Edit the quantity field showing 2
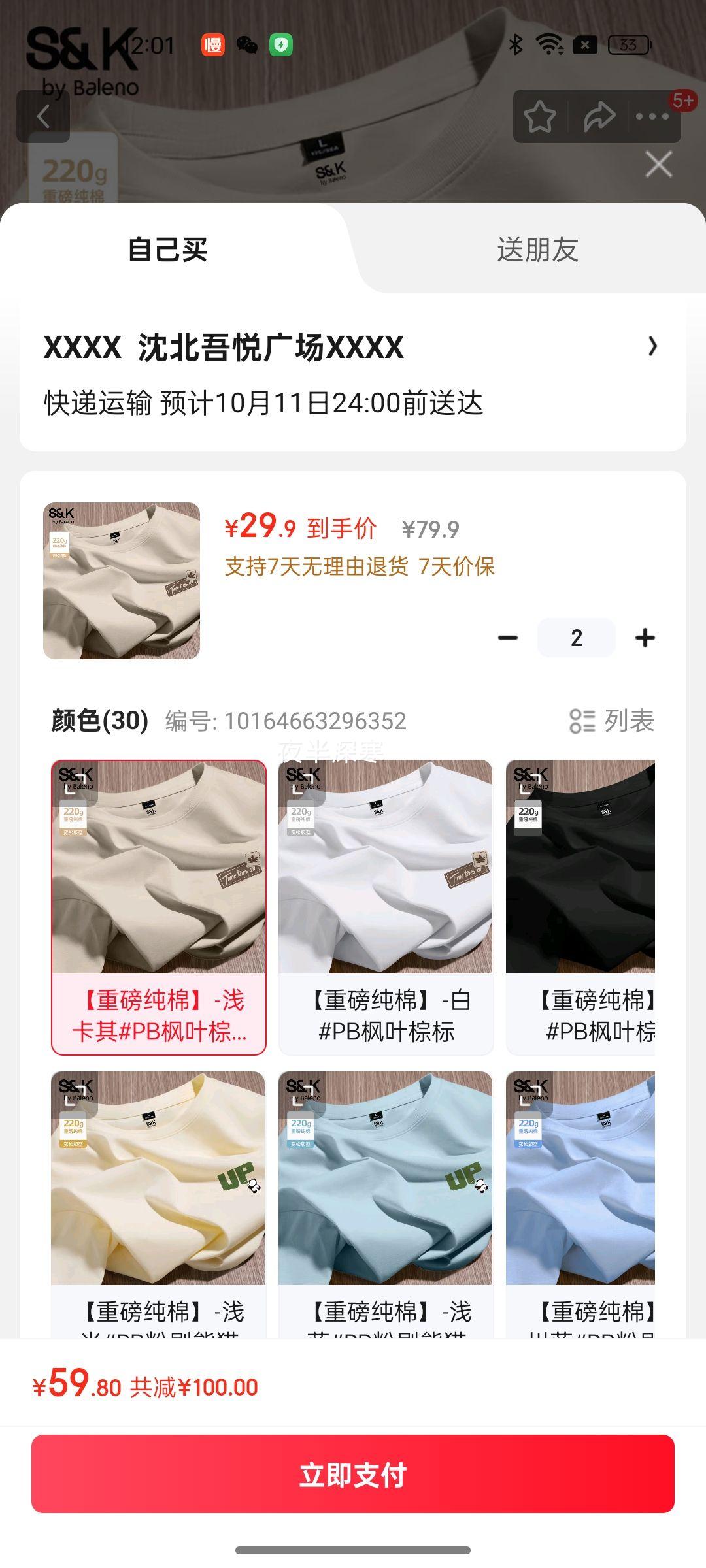The image size is (706, 1568). click(576, 638)
